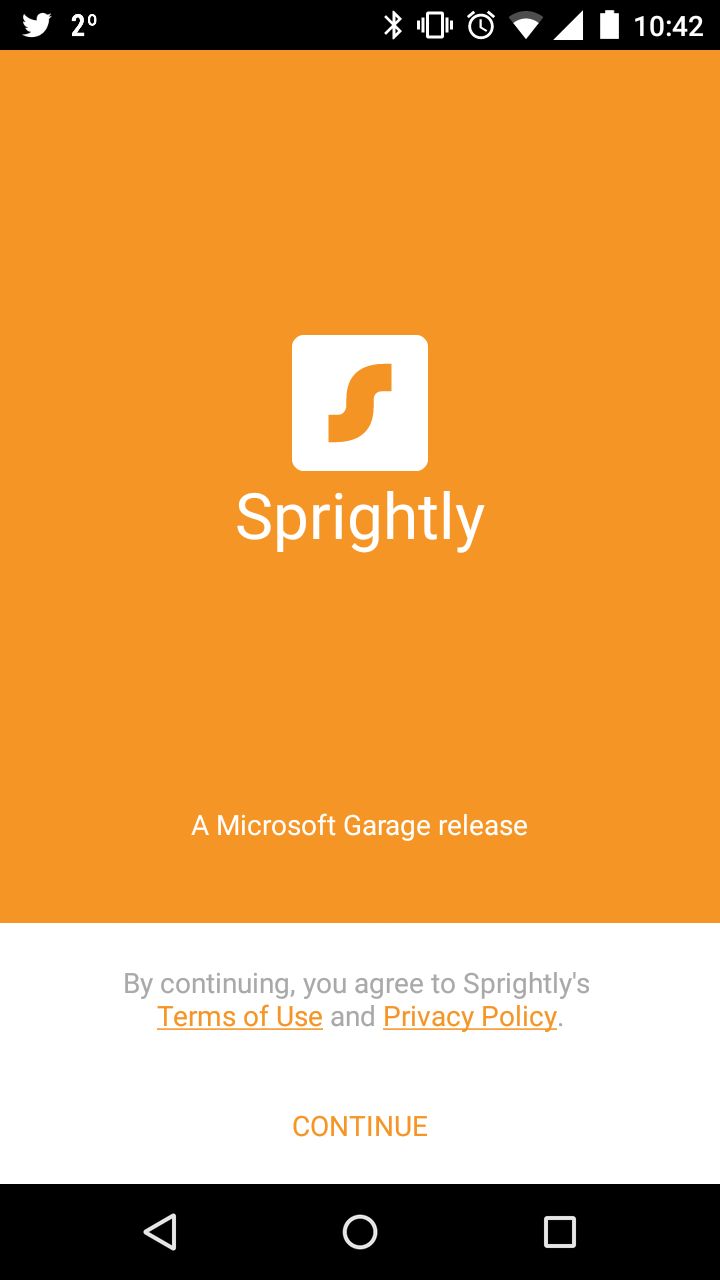
Task: Open the Terms of Use link
Action: (x=240, y=1017)
